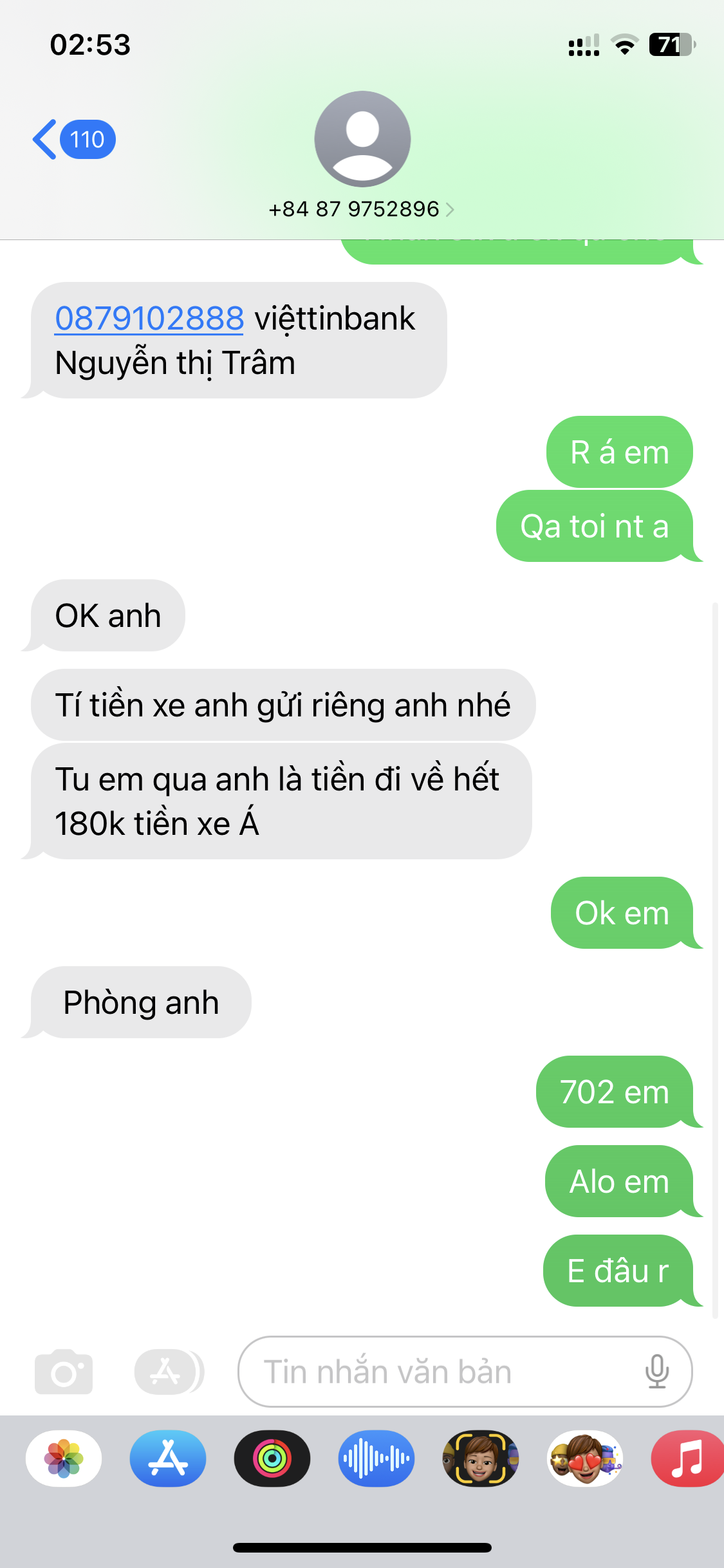The height and width of the screenshot is (1568, 724).
Task: Open the audio message waveform app
Action: coord(376,1458)
